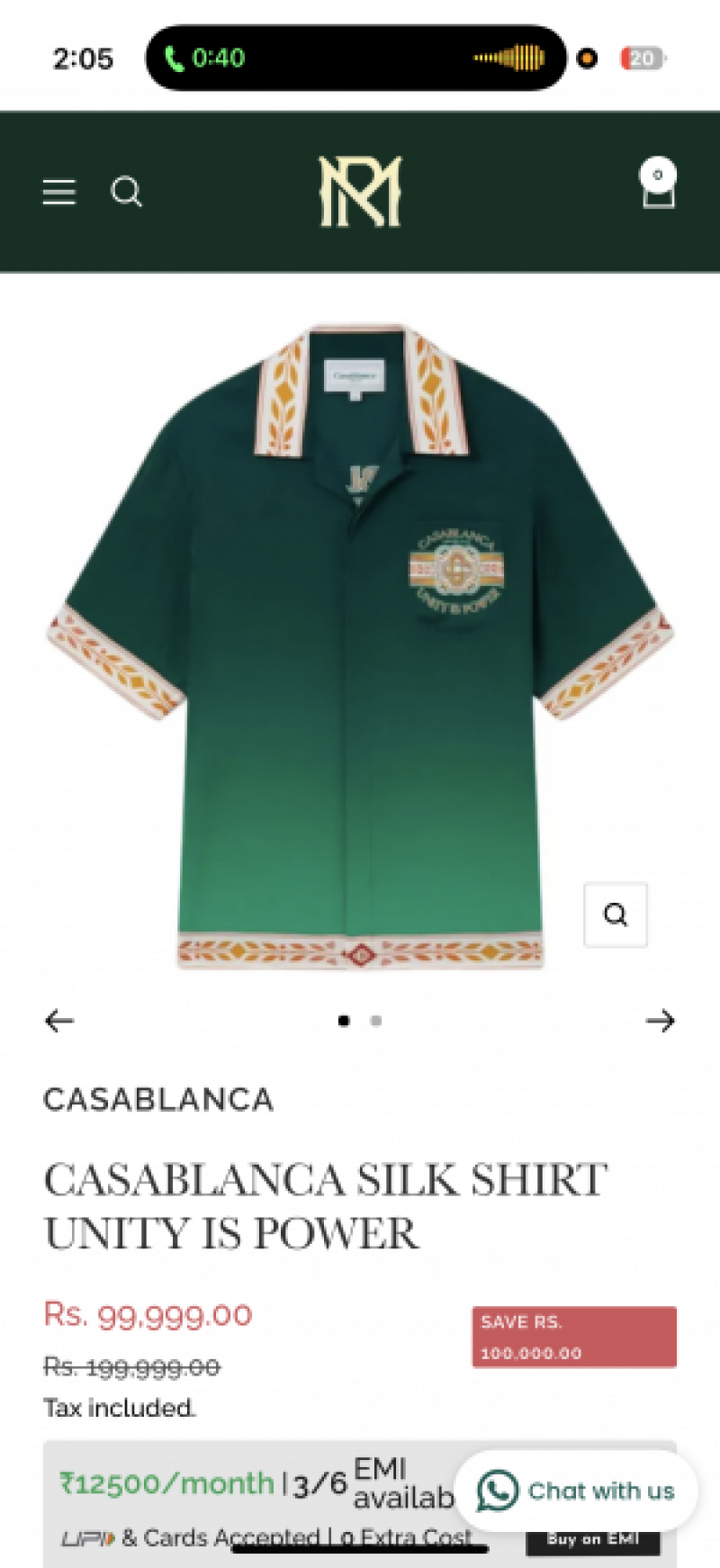
Task: Show previous product image arrow
Action: coord(59,1021)
